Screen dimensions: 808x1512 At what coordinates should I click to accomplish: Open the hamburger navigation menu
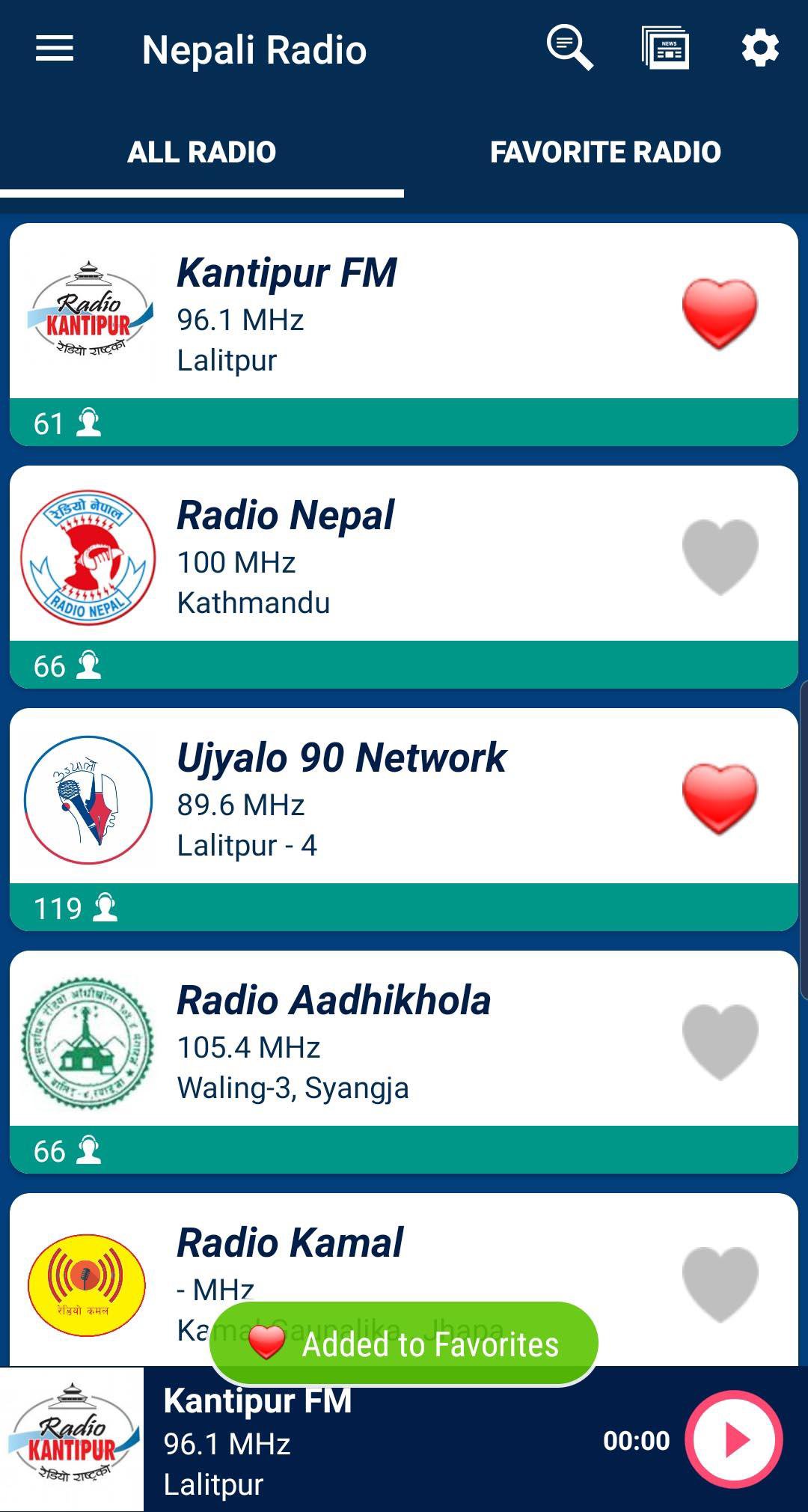click(x=55, y=49)
